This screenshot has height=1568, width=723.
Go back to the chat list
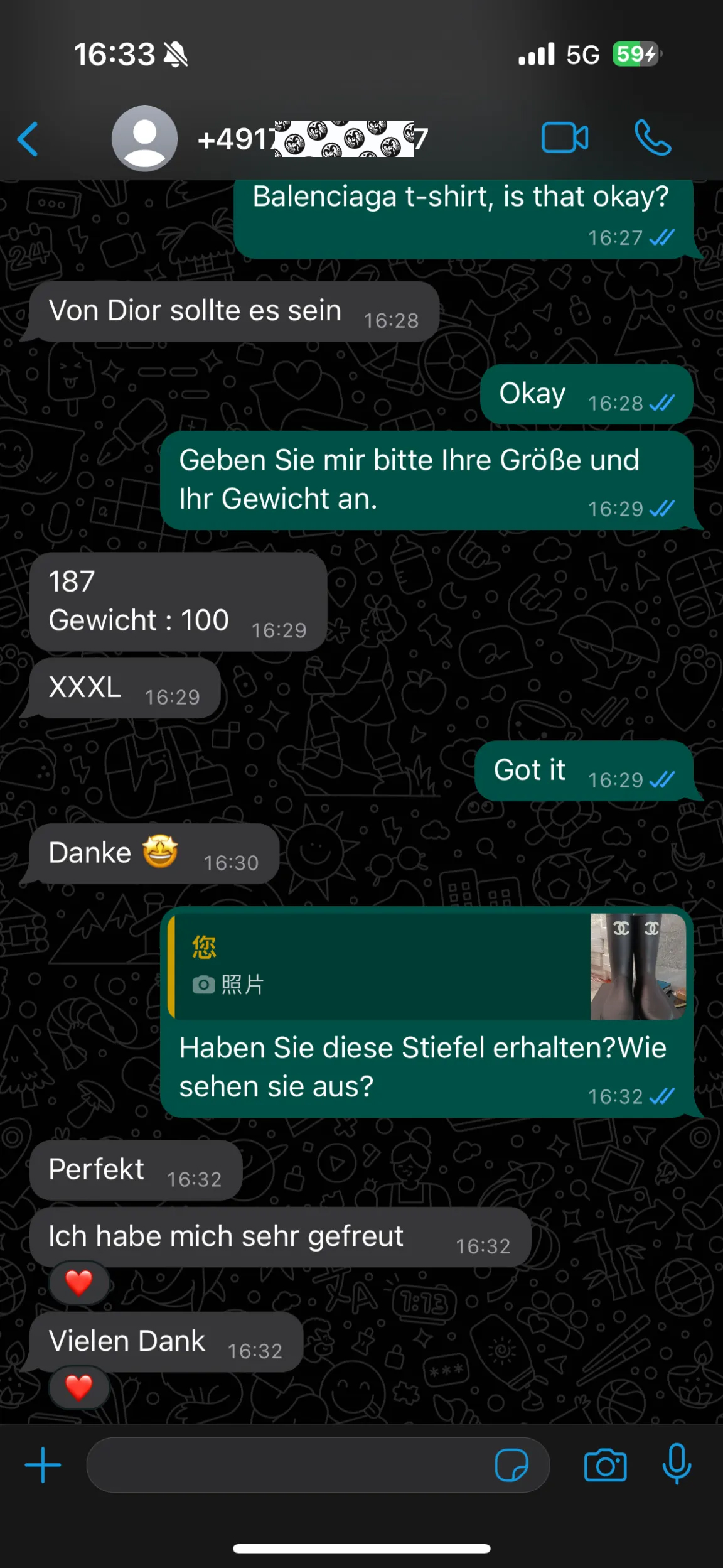coord(28,139)
